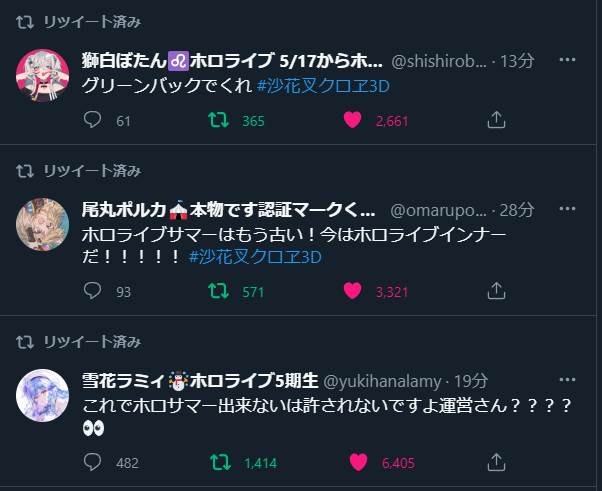Share 雪花ラミィ's tweet
This screenshot has height=491, width=602.
coord(495,463)
